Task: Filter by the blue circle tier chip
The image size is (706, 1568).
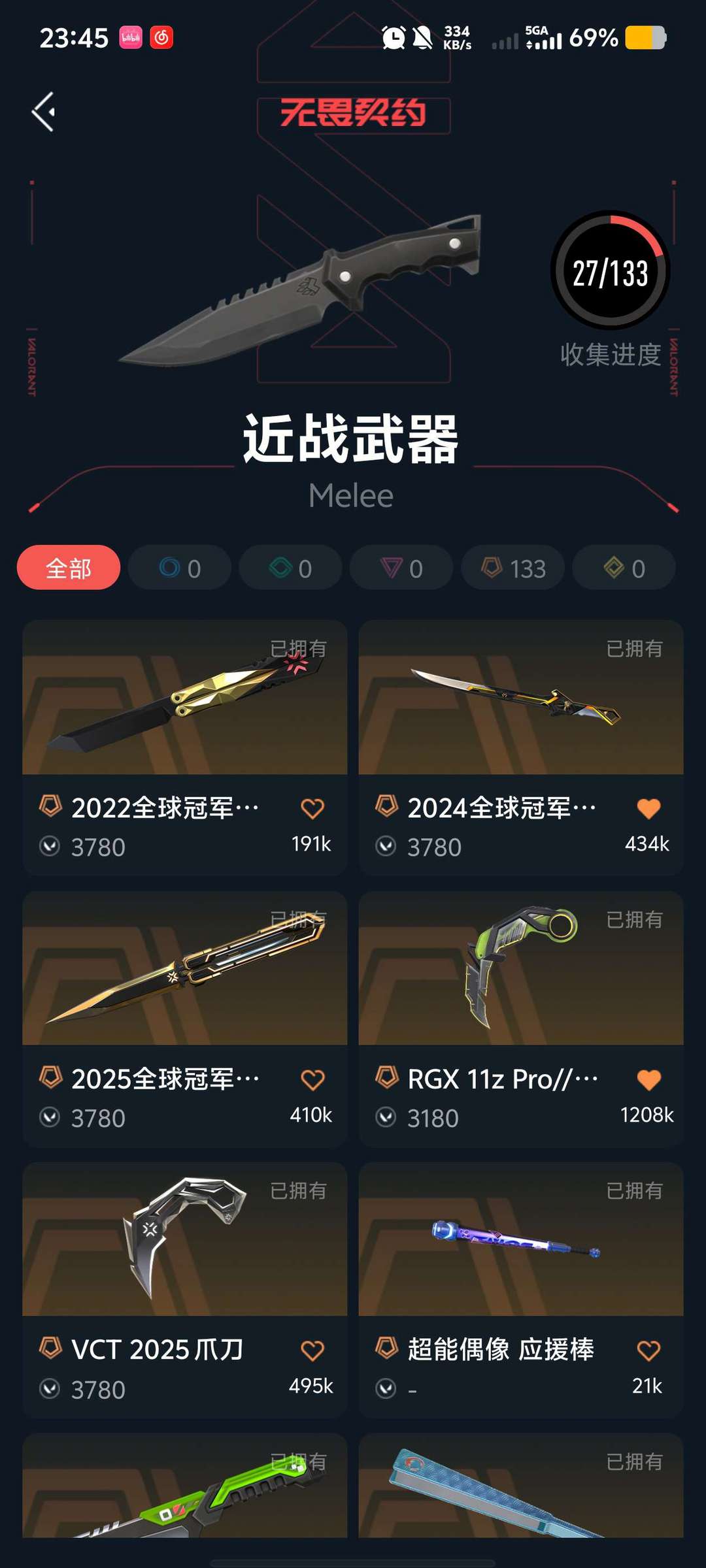Action: coord(180,568)
